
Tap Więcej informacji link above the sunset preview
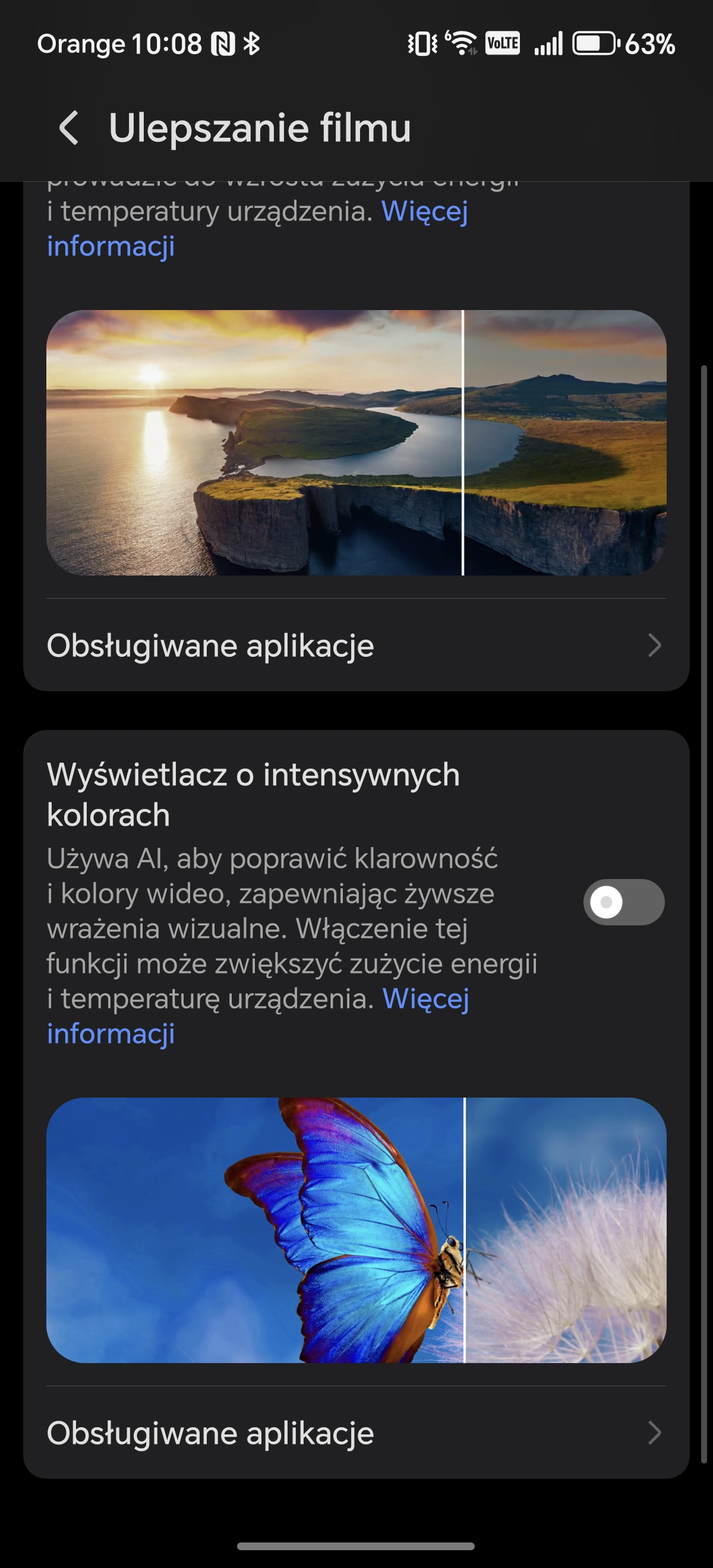(424, 212)
